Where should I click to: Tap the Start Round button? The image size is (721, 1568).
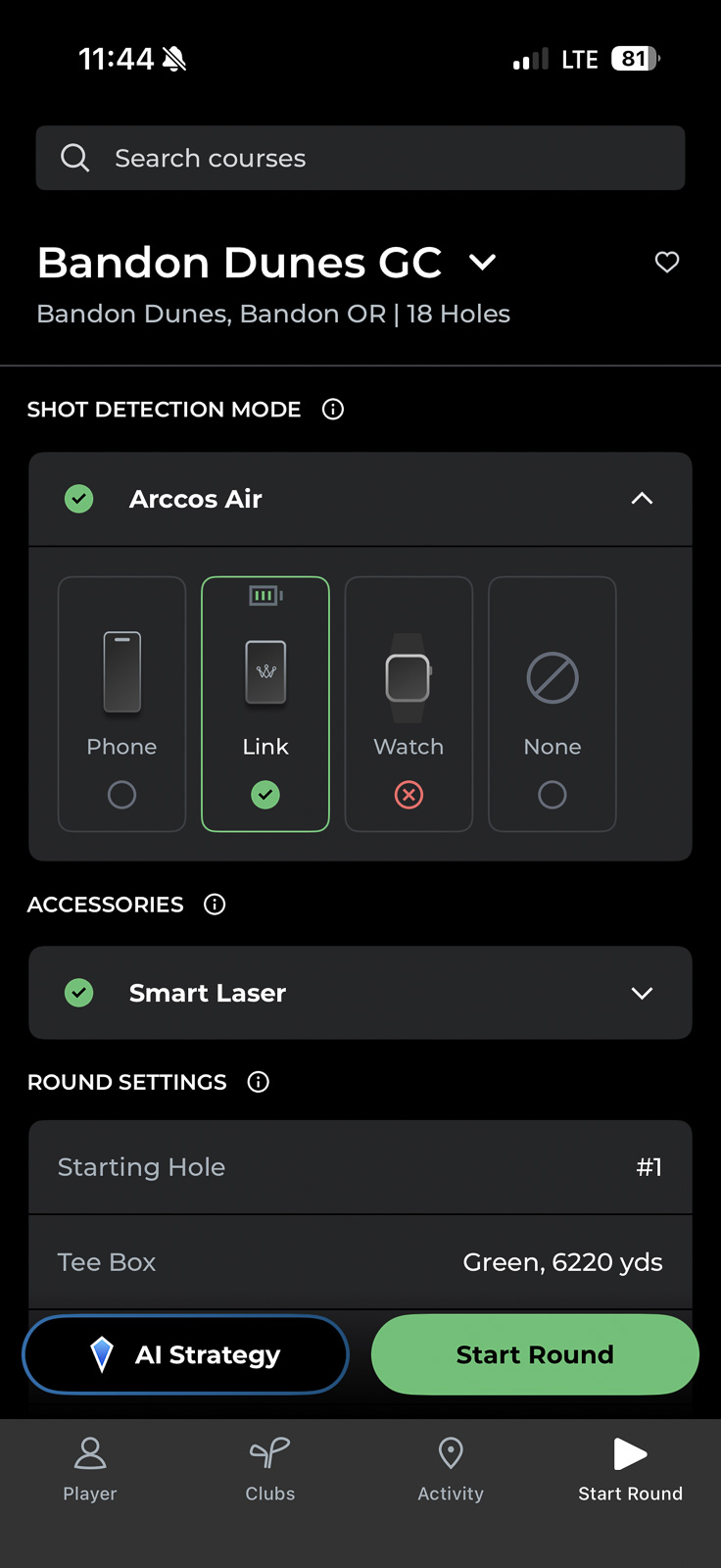(535, 1354)
